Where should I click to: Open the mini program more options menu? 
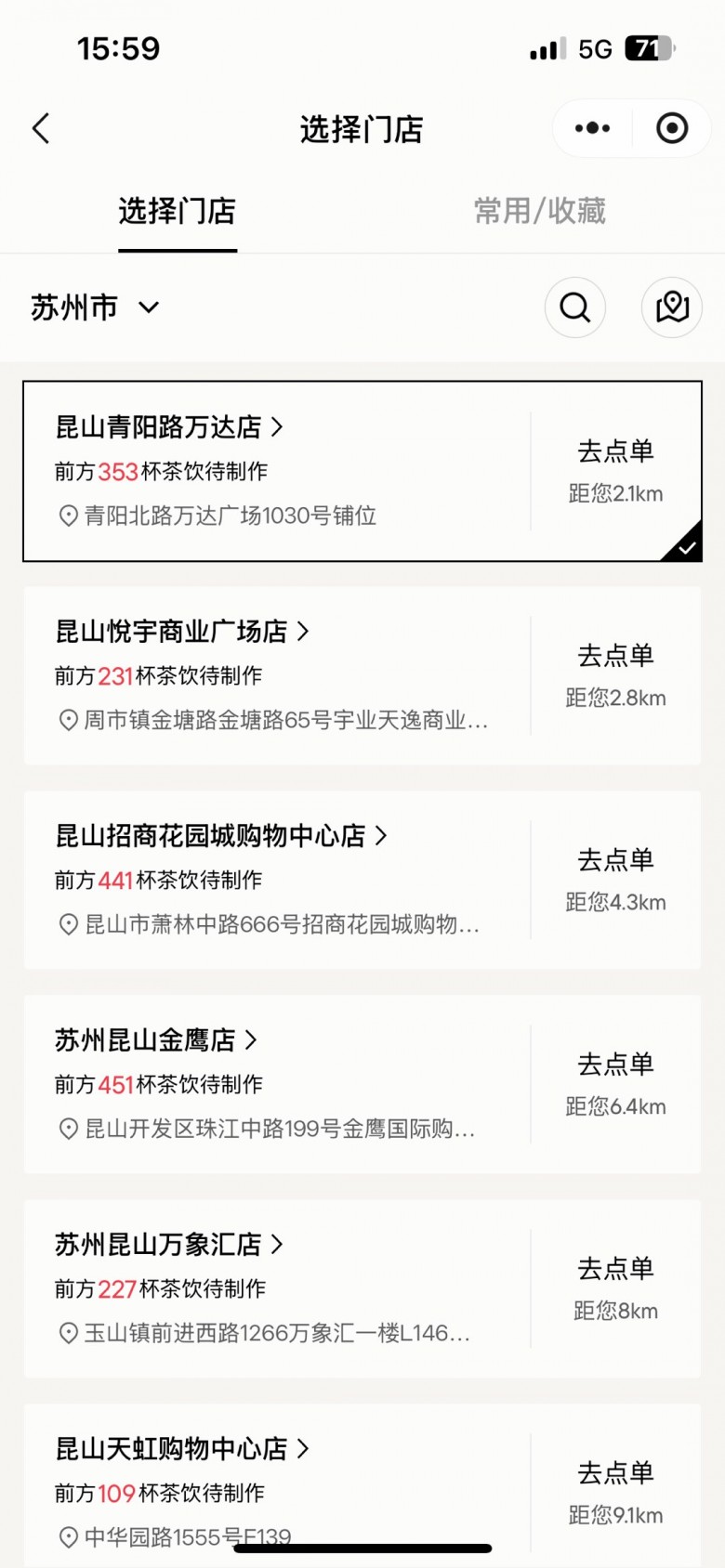pyautogui.click(x=592, y=128)
